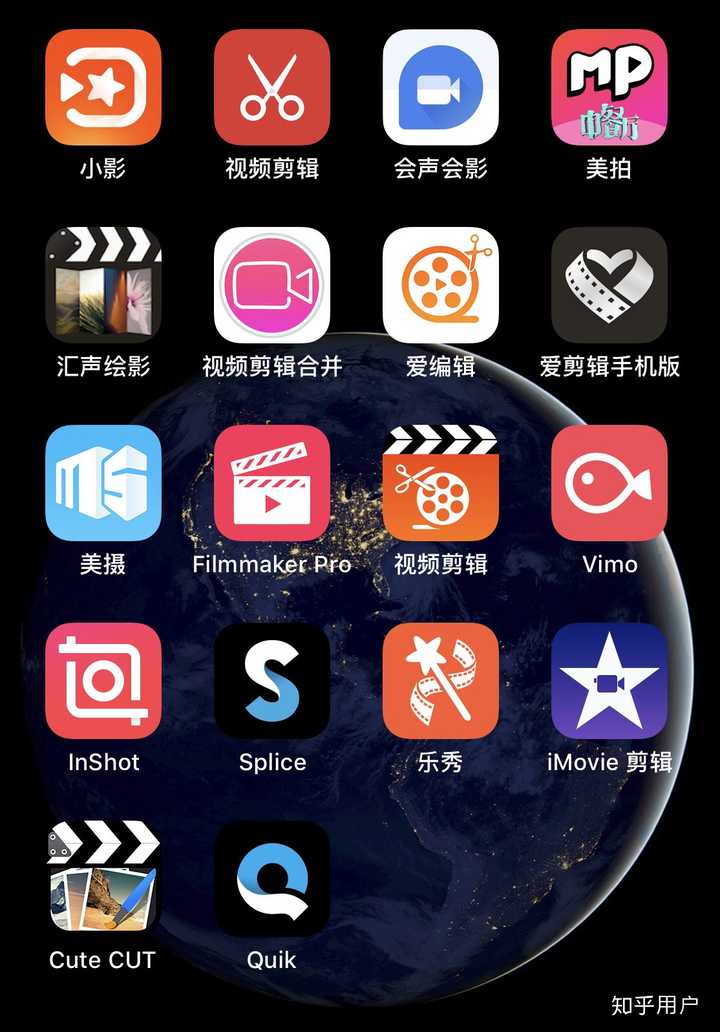Tap the Quik app label text
720x1032 pixels.
pos(271,961)
